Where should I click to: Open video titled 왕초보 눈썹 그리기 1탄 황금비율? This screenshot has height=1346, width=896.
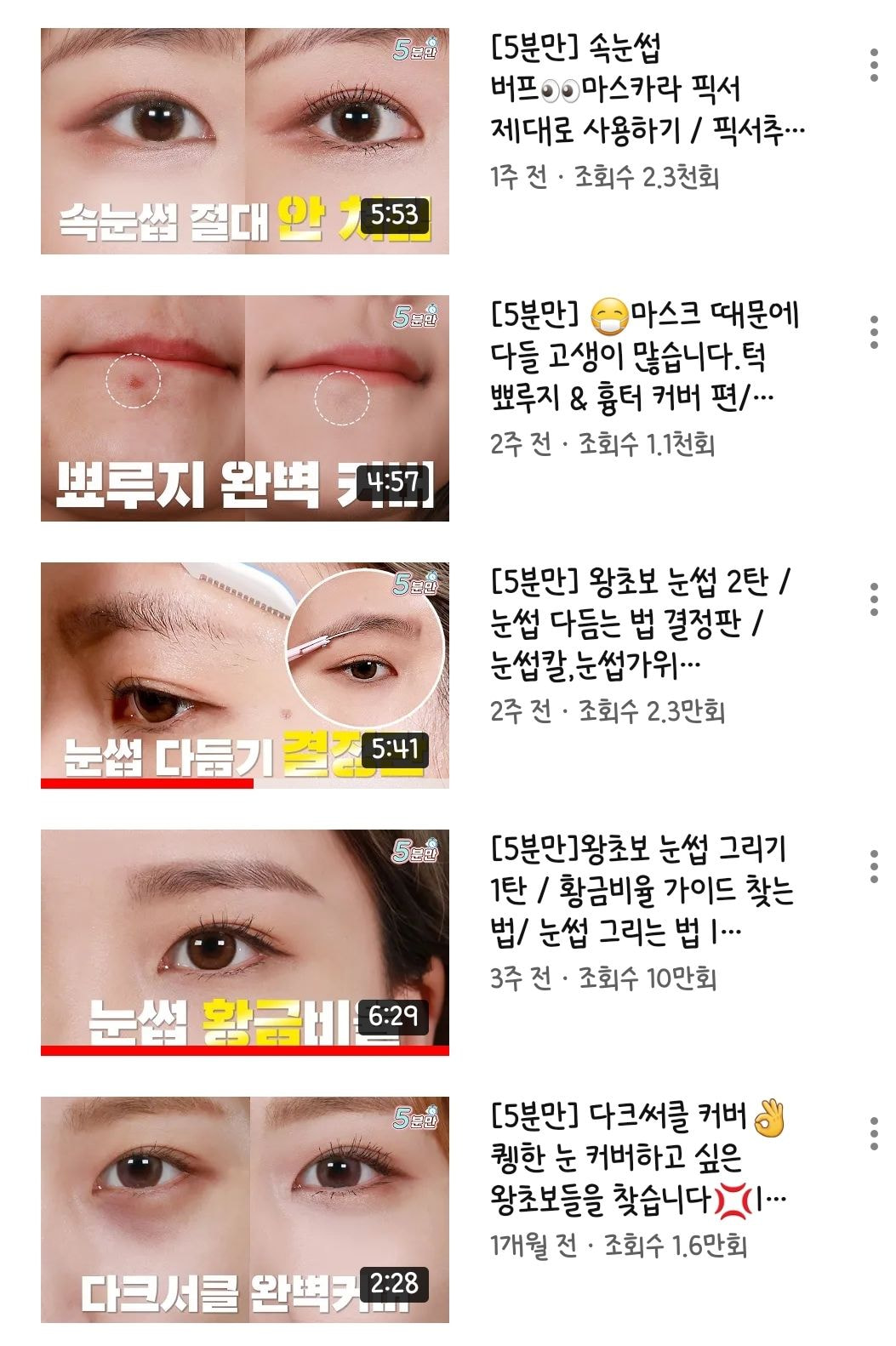click(x=642, y=891)
